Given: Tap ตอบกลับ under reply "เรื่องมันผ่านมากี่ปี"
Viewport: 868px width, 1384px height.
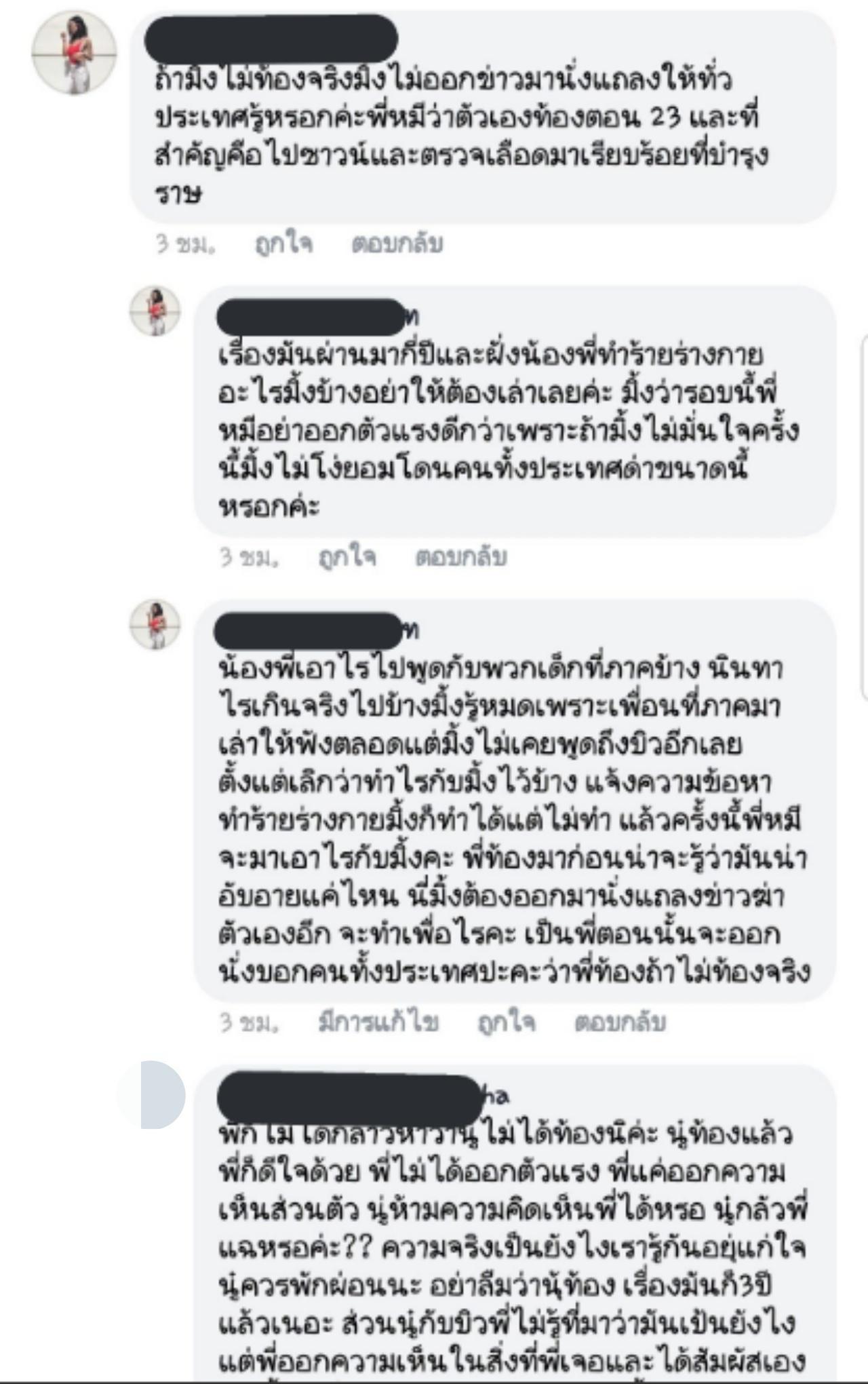Looking at the screenshot, I should click(460, 557).
